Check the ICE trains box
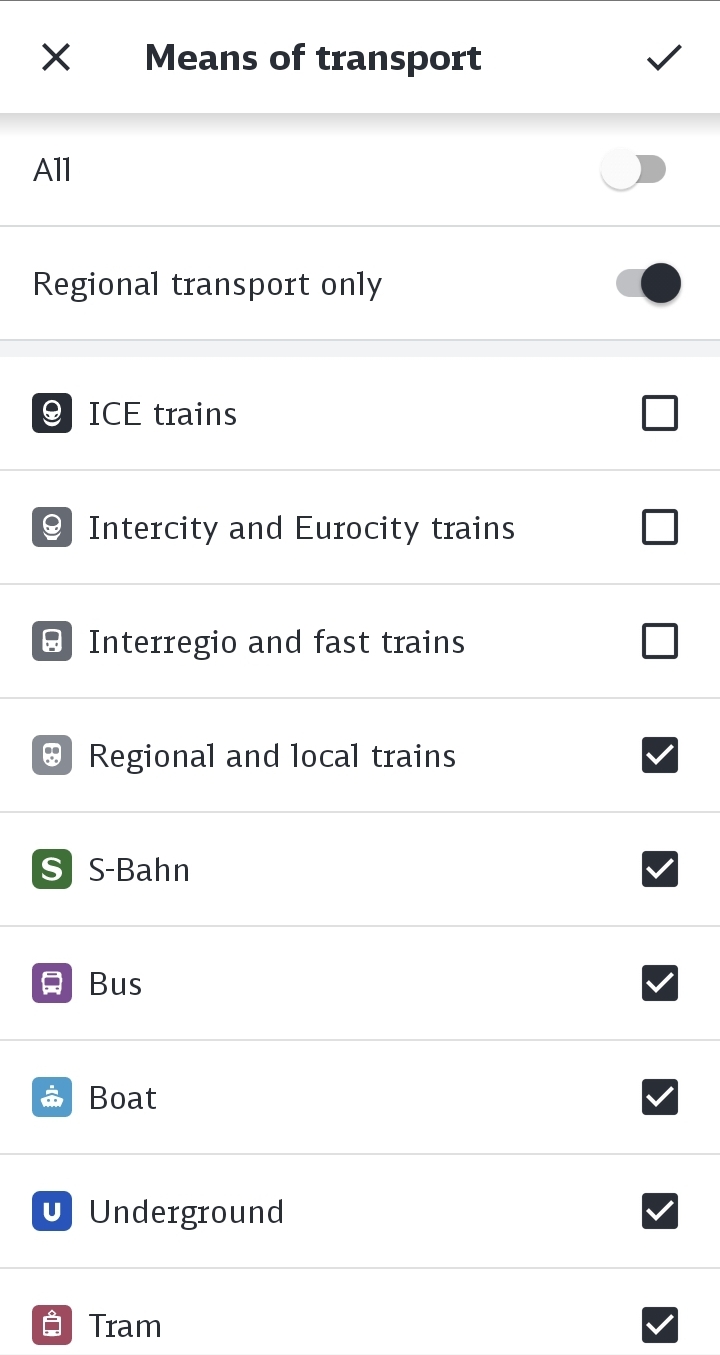Viewport: 720px width, 1355px height. pos(660,413)
